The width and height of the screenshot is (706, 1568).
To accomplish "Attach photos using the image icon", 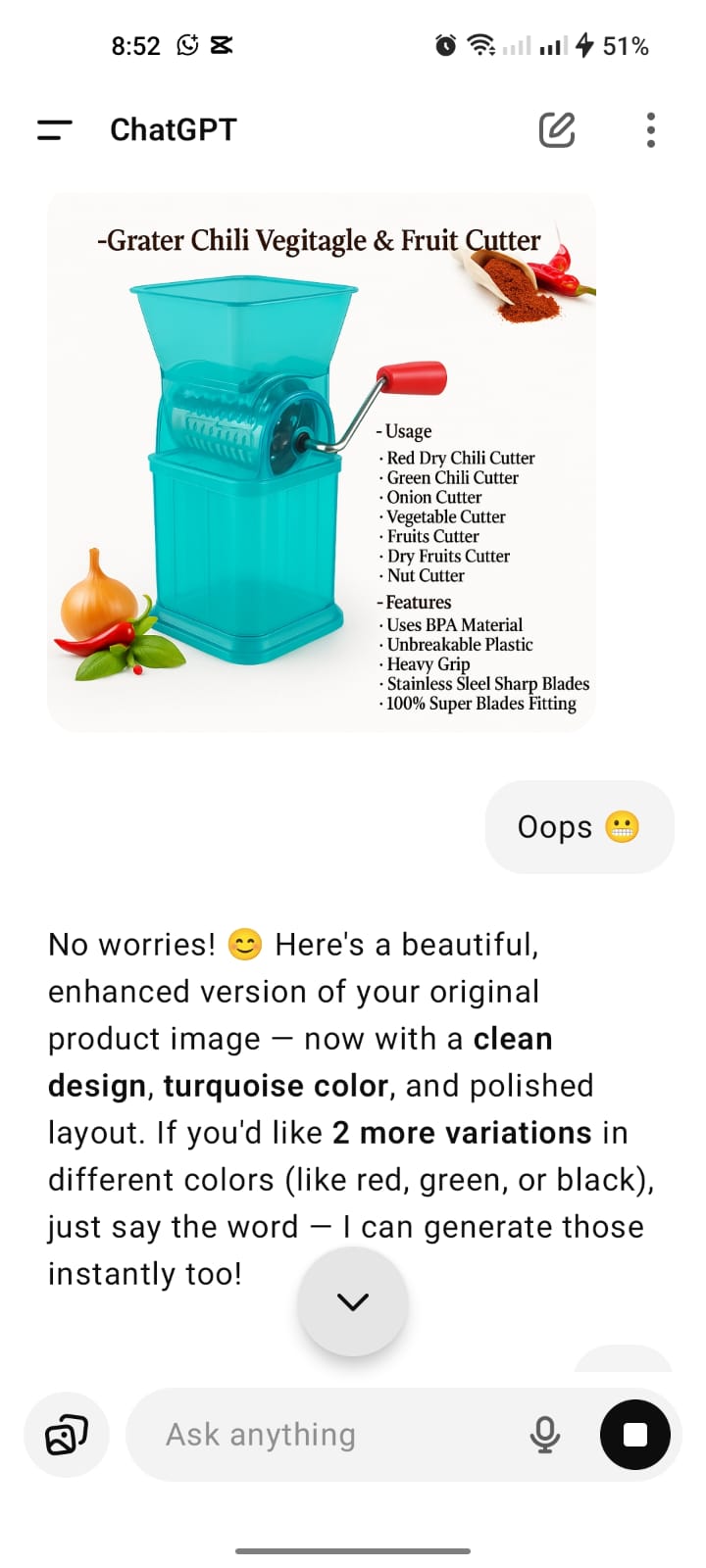I will click(x=67, y=1435).
